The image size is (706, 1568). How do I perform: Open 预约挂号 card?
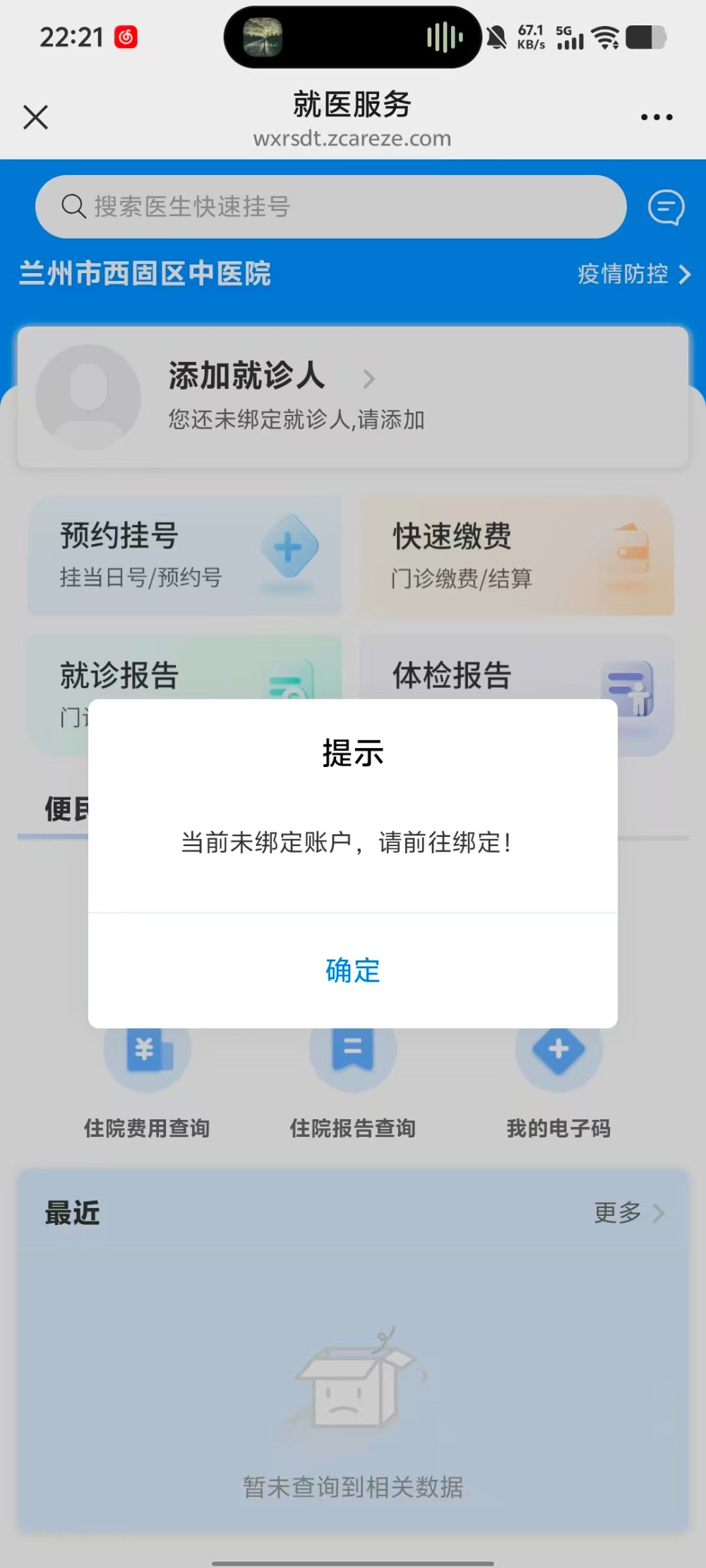point(184,556)
